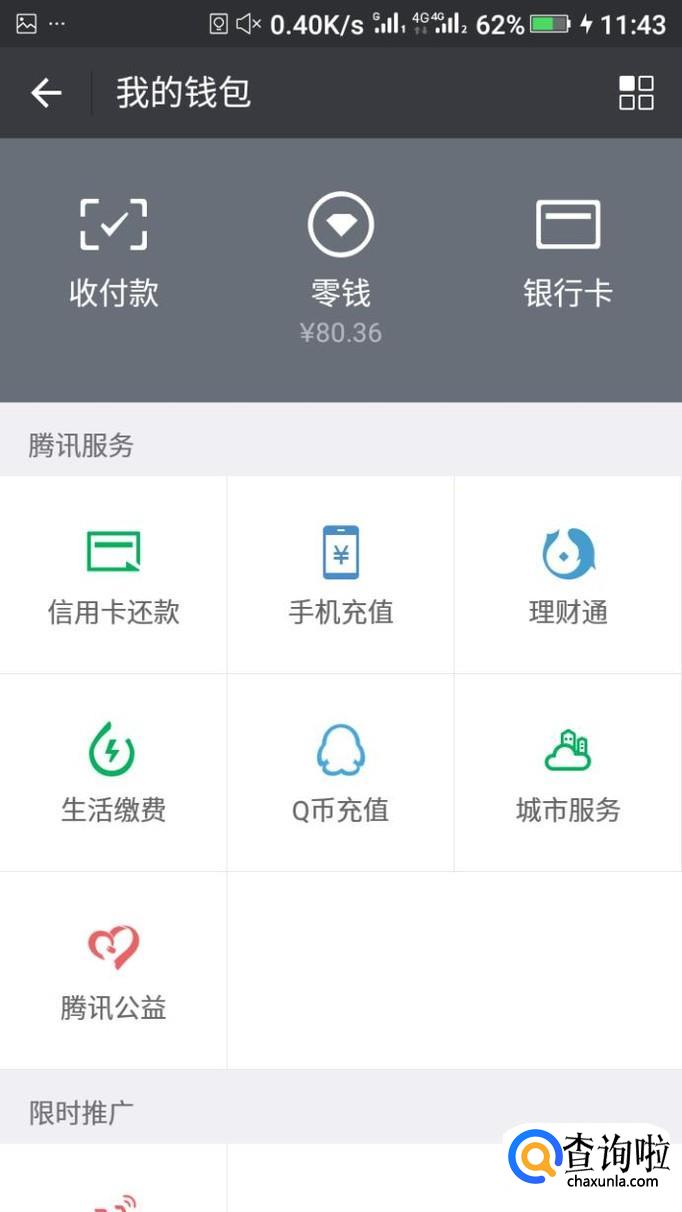Open 生活缴费 utility payments
Screen dimensions: 682x1212
coord(114,773)
